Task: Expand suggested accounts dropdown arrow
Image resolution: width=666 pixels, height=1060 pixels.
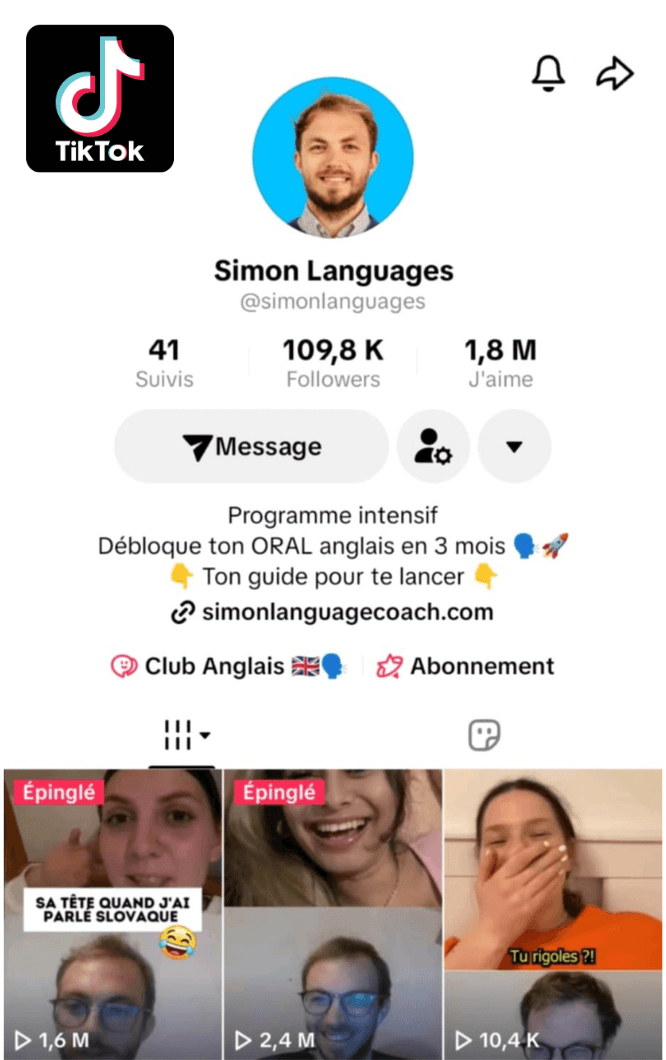Action: (x=514, y=447)
